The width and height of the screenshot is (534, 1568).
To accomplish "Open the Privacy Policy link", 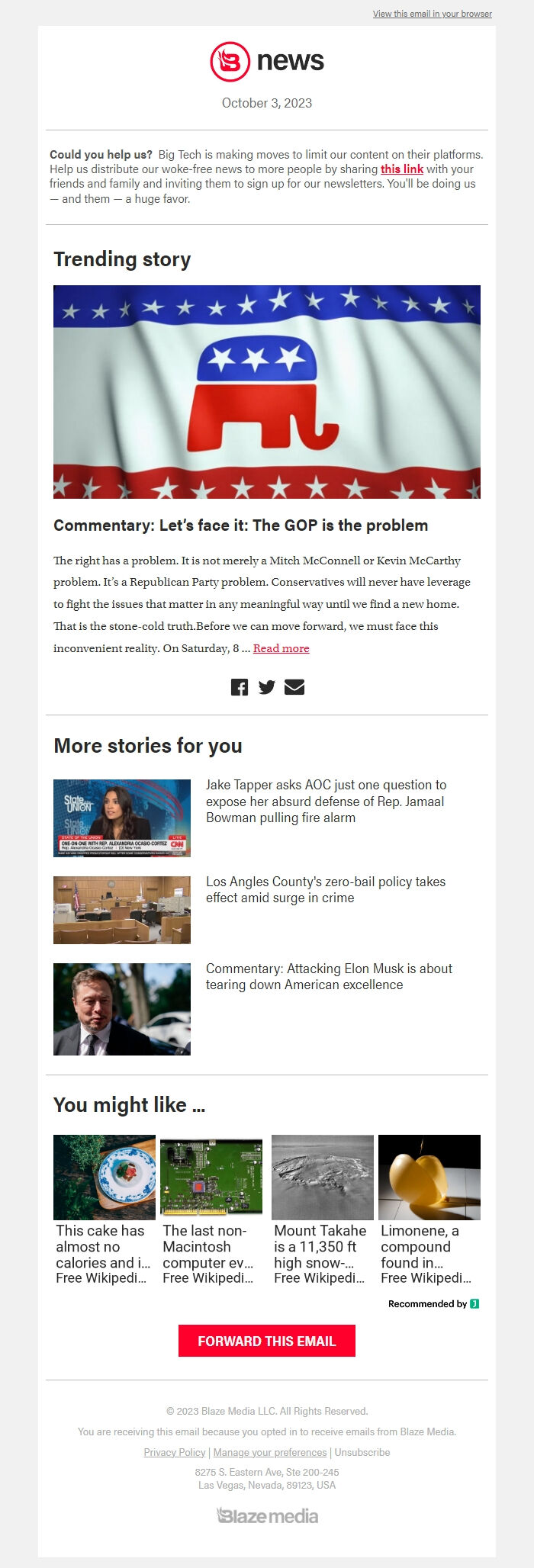I will coord(175,1452).
